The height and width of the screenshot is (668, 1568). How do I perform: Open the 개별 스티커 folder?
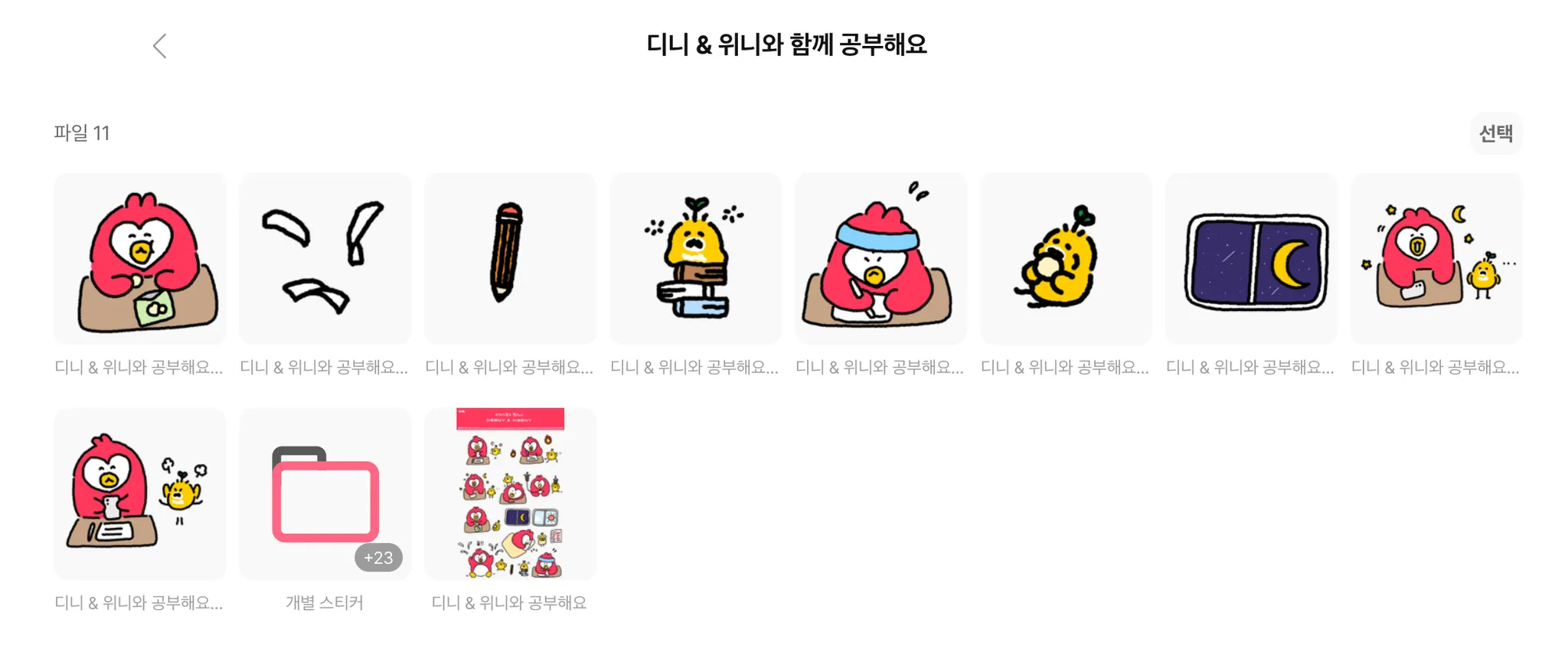325,494
